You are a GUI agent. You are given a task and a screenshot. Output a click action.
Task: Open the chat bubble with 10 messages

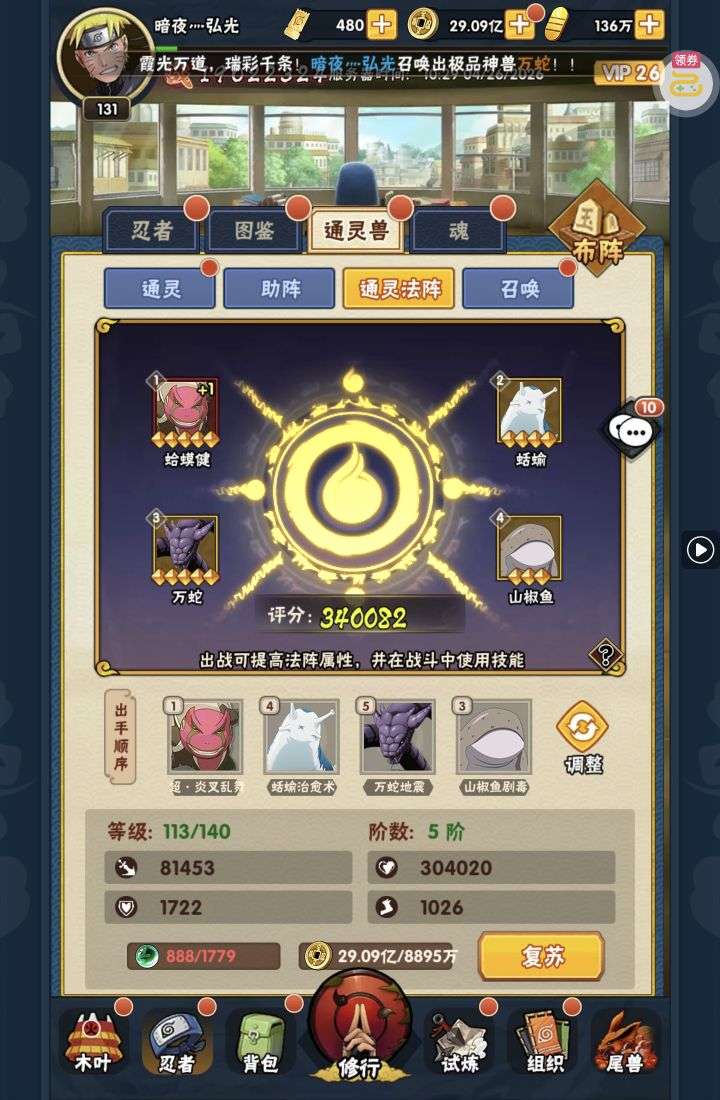click(632, 430)
